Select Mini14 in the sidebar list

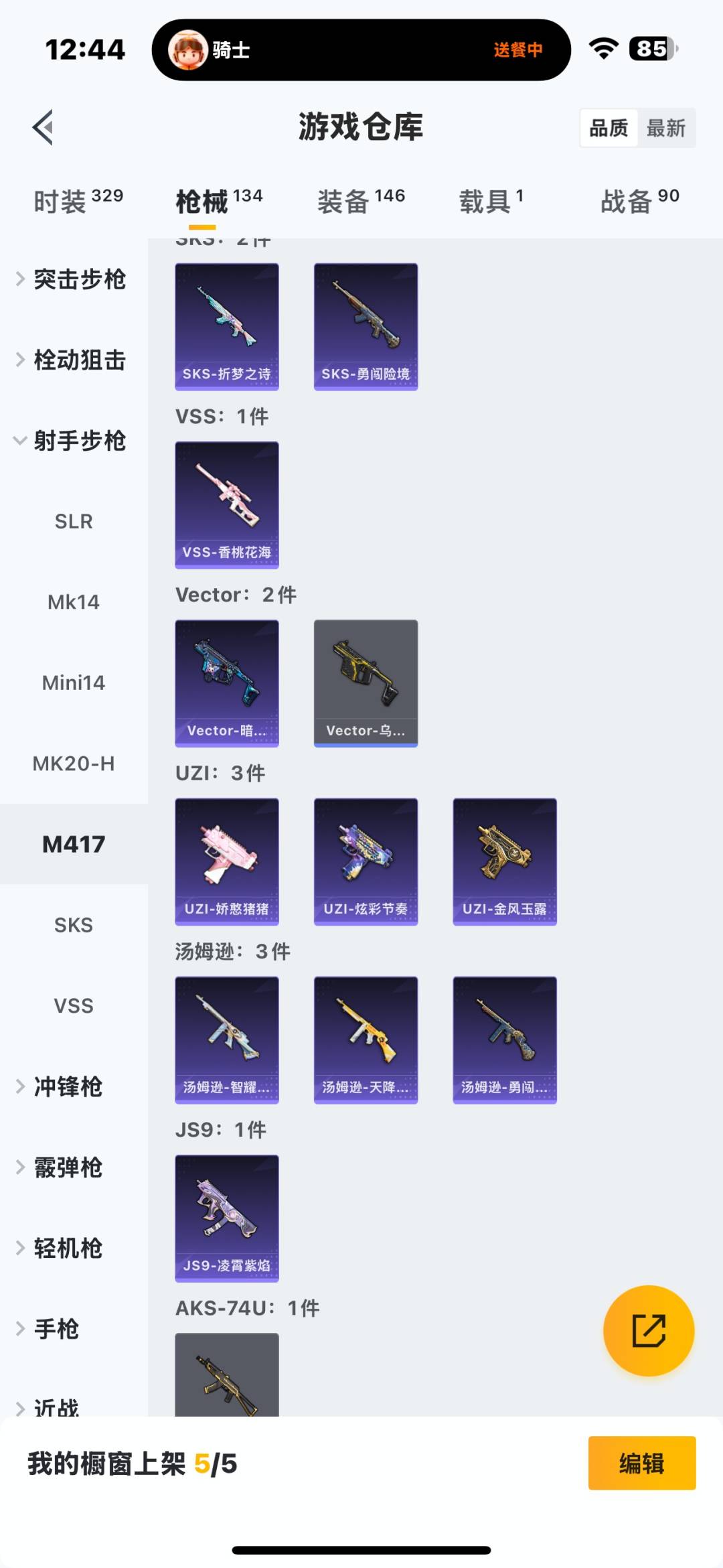[74, 683]
